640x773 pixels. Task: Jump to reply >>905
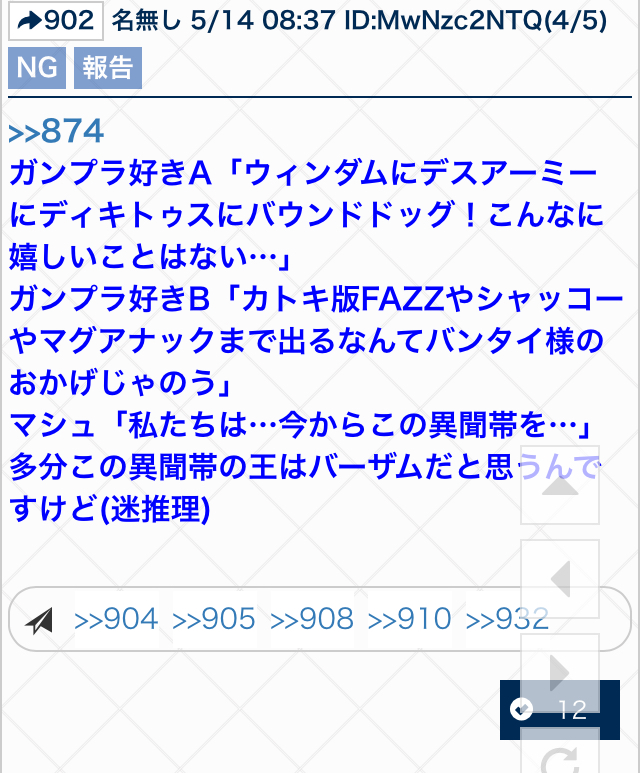click(x=214, y=620)
